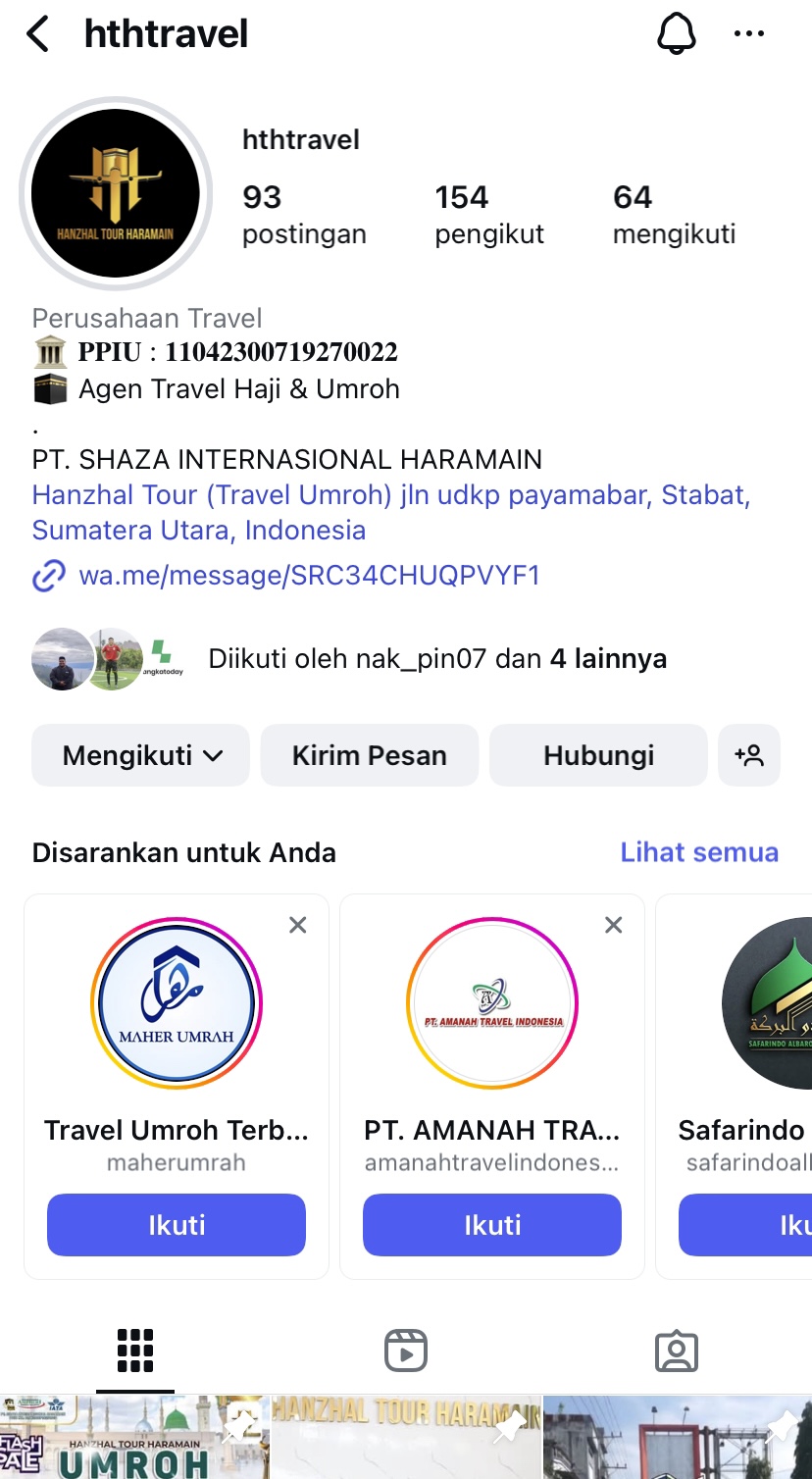Tap the Hubungi contact button
This screenshot has width=812, height=1479.
[x=598, y=755]
